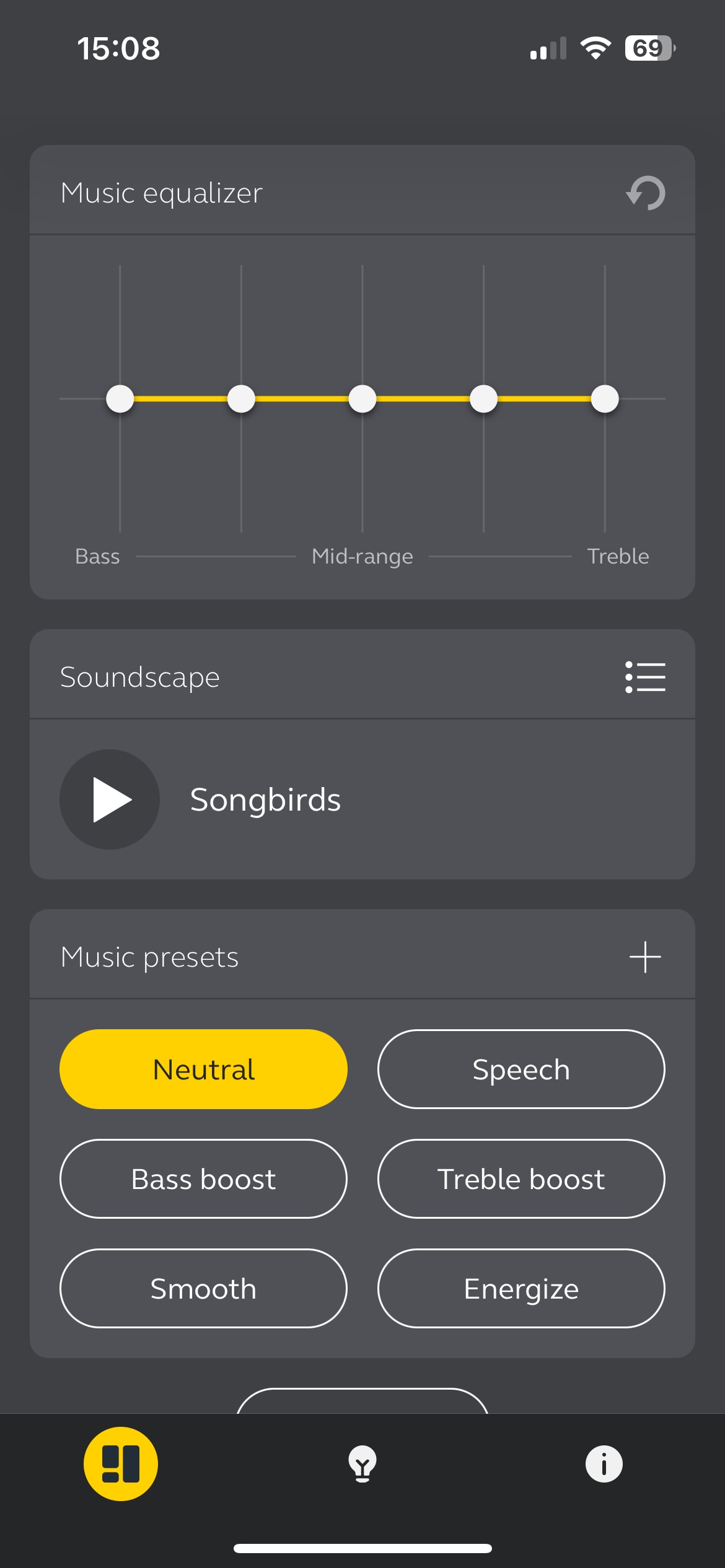Add a new music preset
This screenshot has height=1568, width=725.
click(645, 957)
